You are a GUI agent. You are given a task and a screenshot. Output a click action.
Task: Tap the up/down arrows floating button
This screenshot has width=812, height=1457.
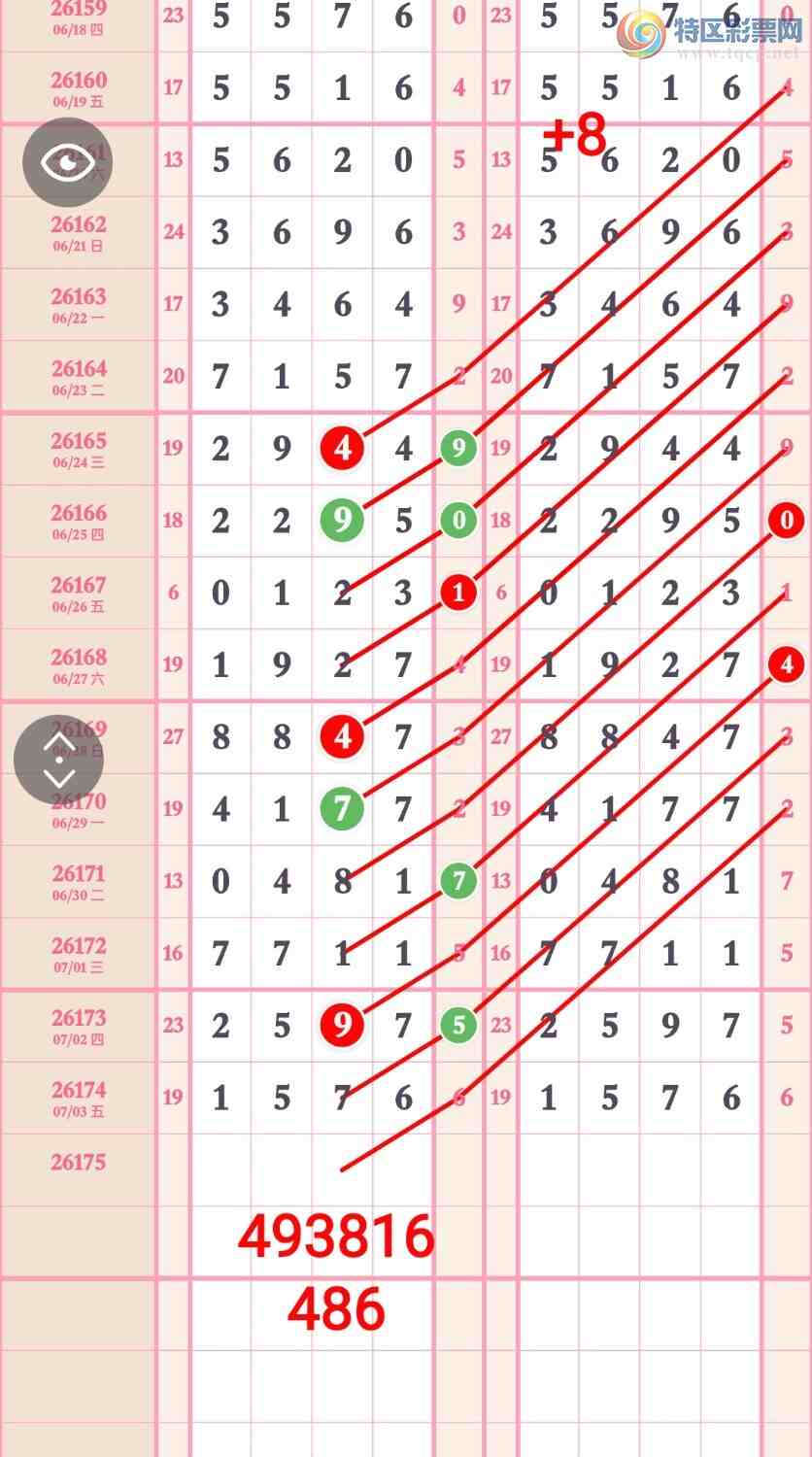(x=58, y=760)
